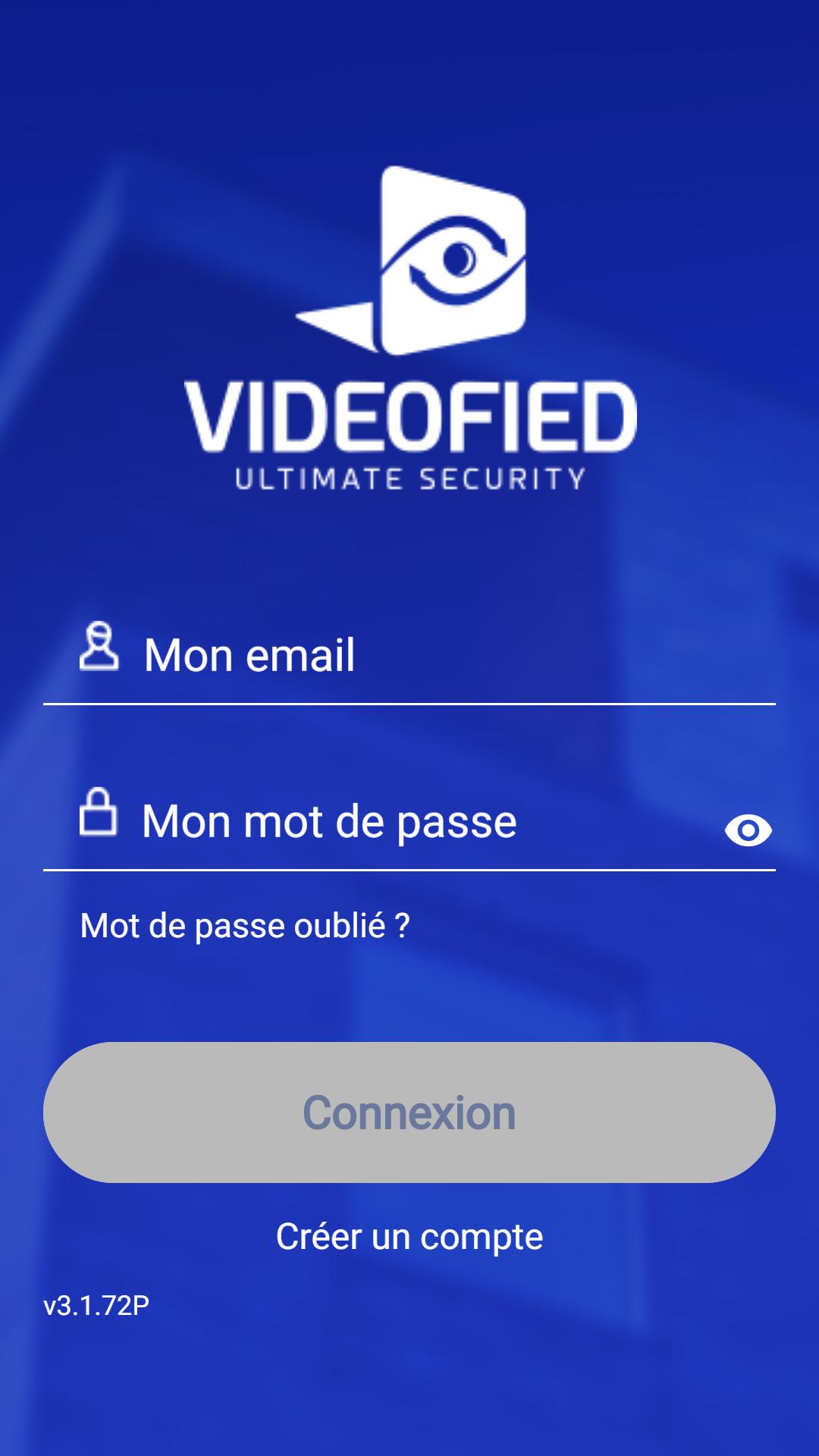Click the 'ULTIMATE SECURITY' tagline text

pyautogui.click(x=409, y=478)
